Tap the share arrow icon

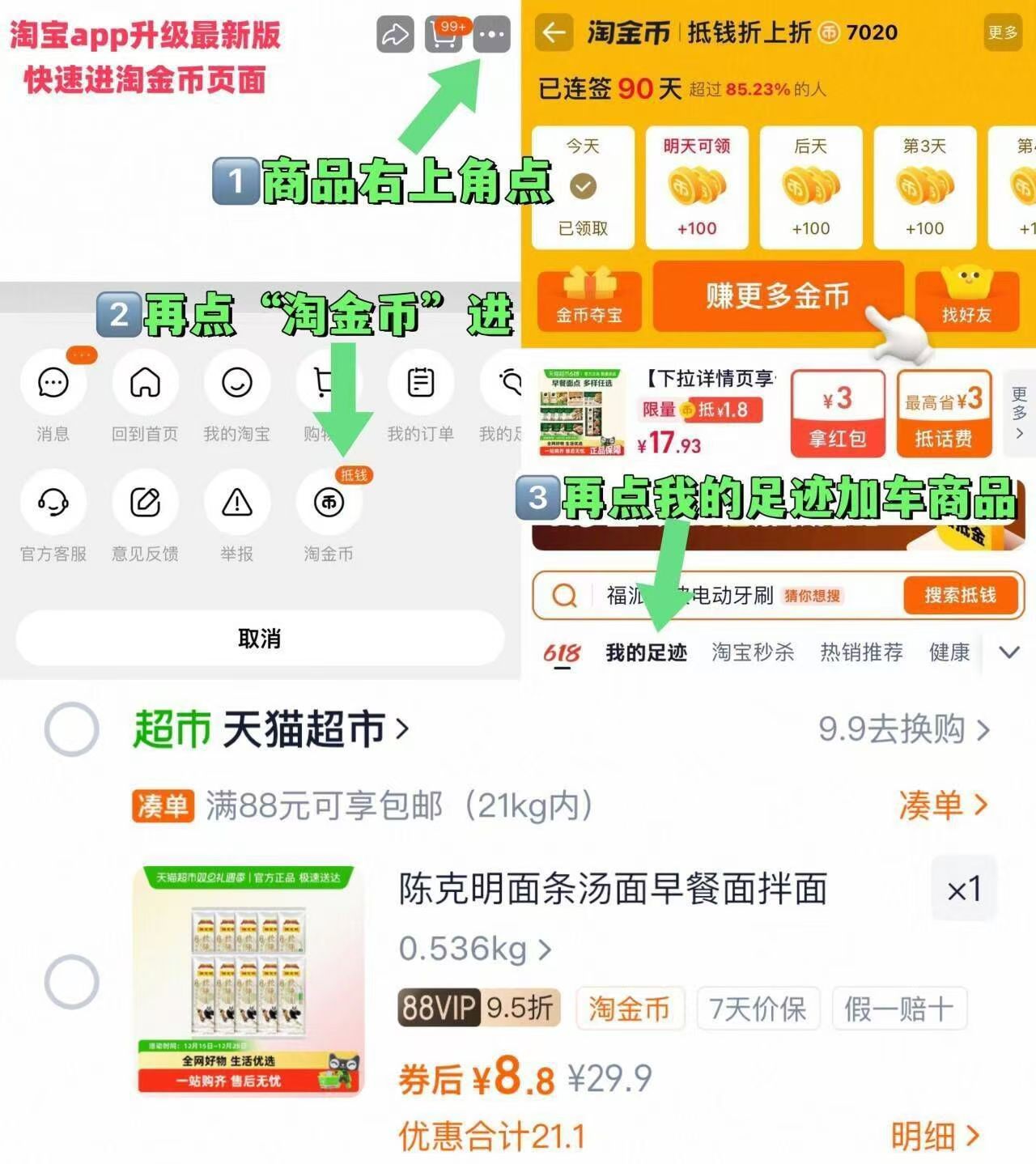(x=395, y=35)
